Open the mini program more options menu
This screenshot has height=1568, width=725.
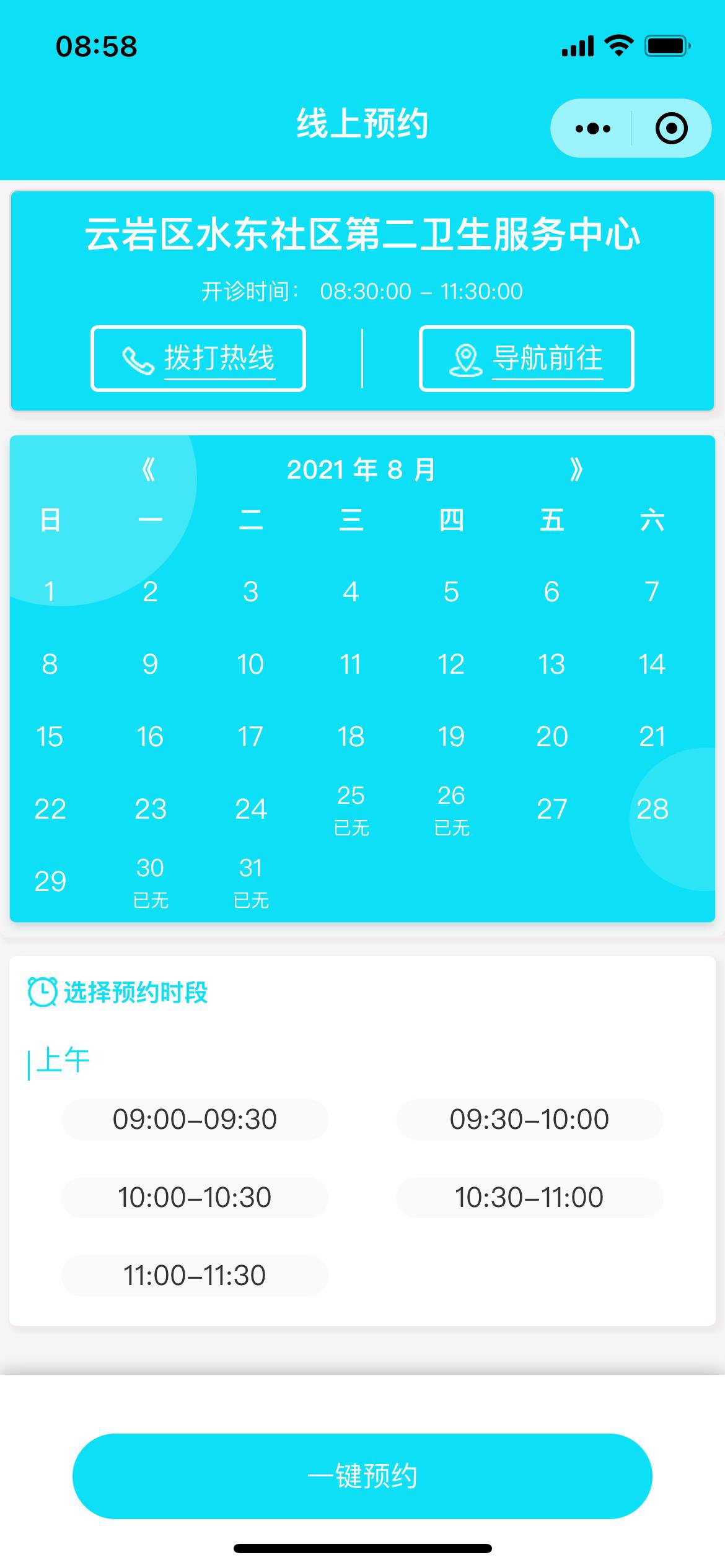tap(592, 128)
